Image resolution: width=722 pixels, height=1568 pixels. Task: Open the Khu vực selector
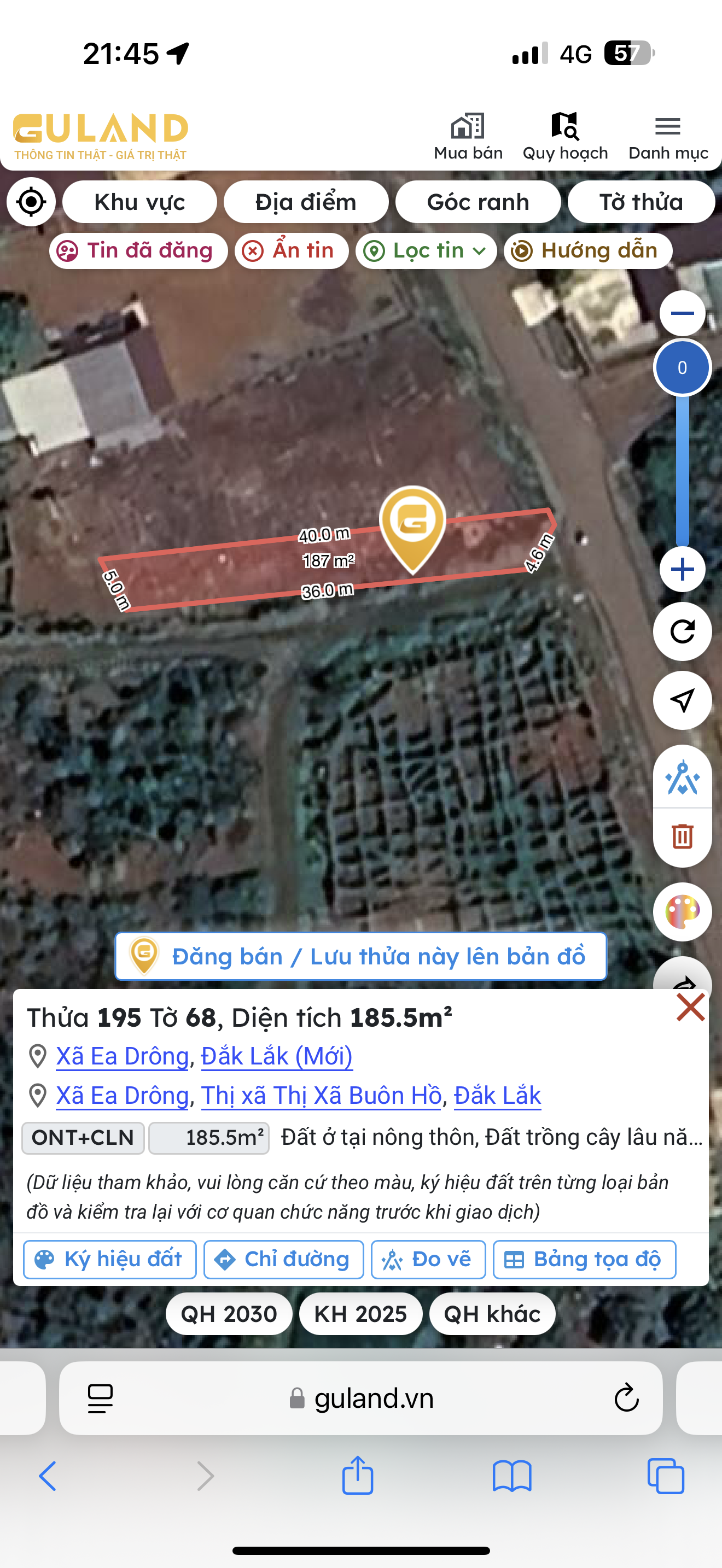pos(139,202)
